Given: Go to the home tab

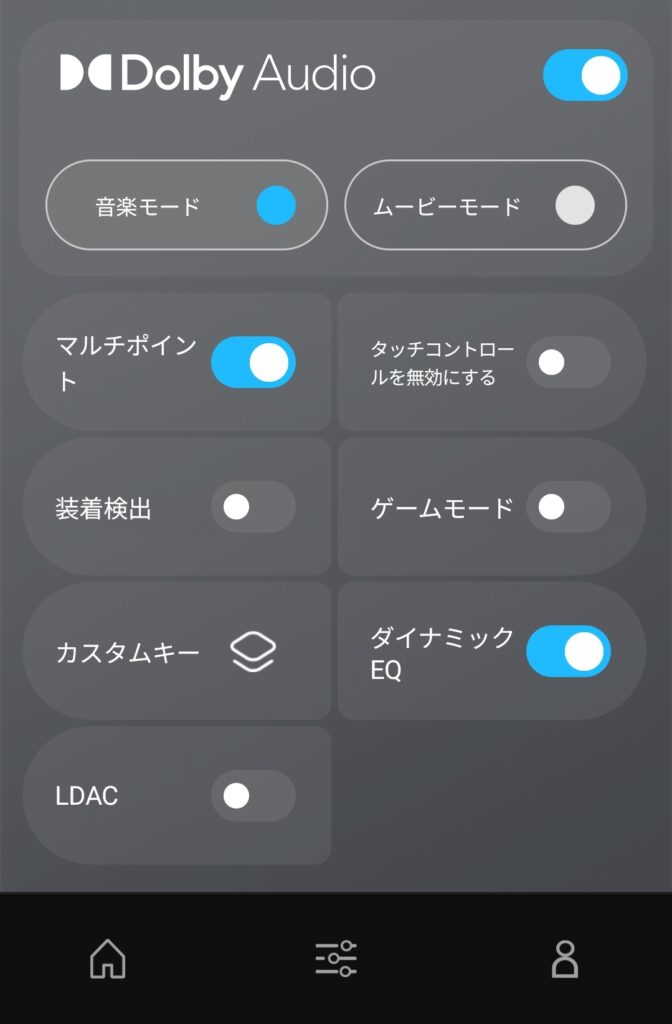Looking at the screenshot, I should 108,959.
